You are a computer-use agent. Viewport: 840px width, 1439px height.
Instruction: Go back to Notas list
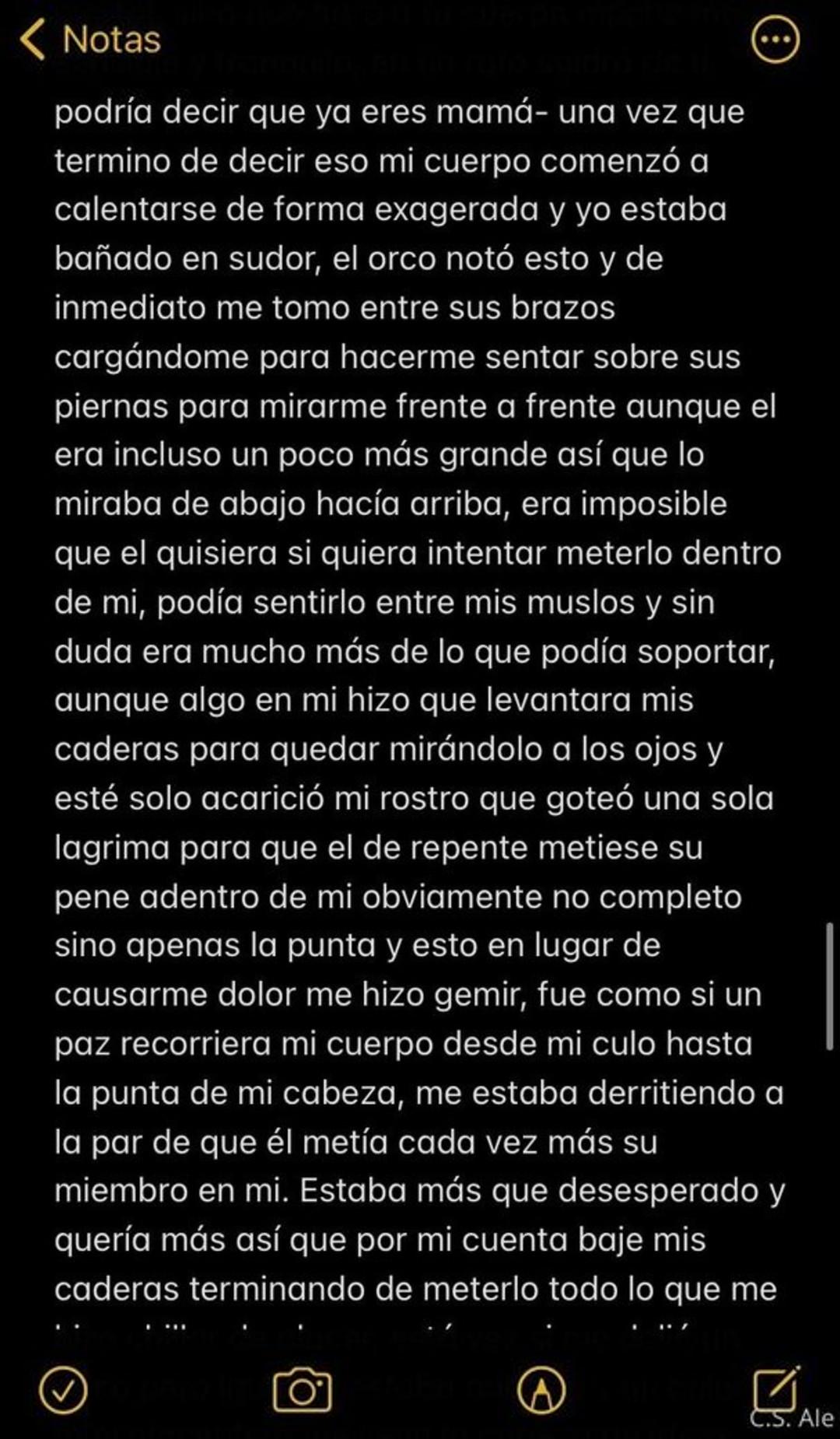[x=89, y=39]
